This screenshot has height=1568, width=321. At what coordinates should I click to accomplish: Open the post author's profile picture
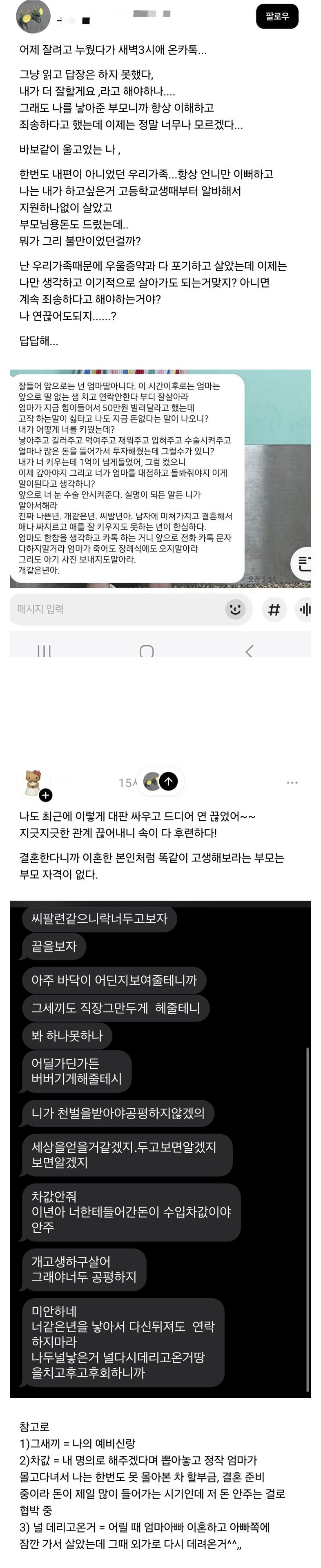tap(33, 17)
